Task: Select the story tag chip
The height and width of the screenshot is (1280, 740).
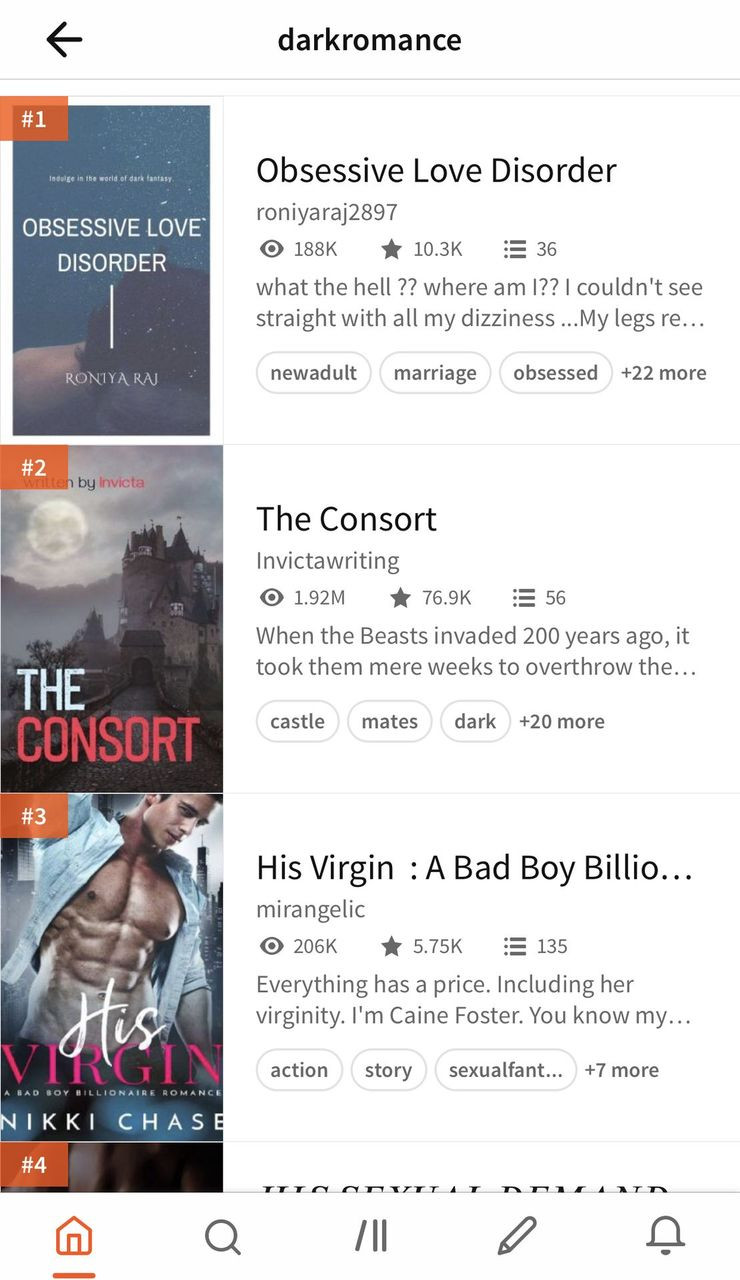Action: click(x=388, y=1070)
